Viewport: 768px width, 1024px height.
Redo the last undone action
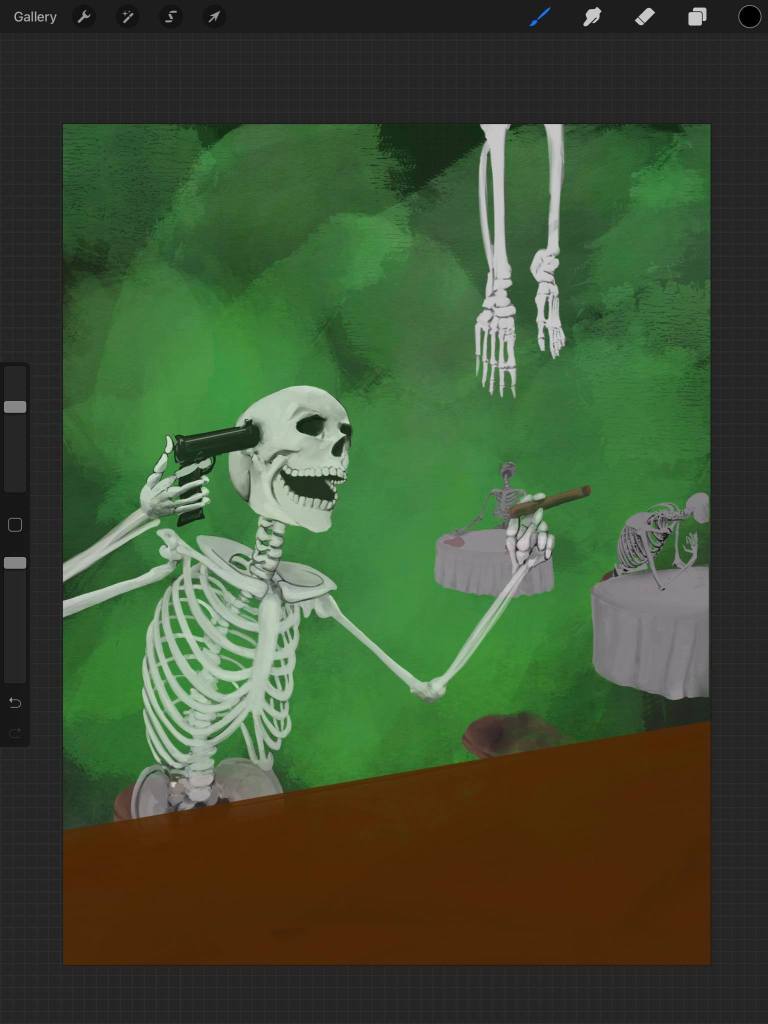15,733
